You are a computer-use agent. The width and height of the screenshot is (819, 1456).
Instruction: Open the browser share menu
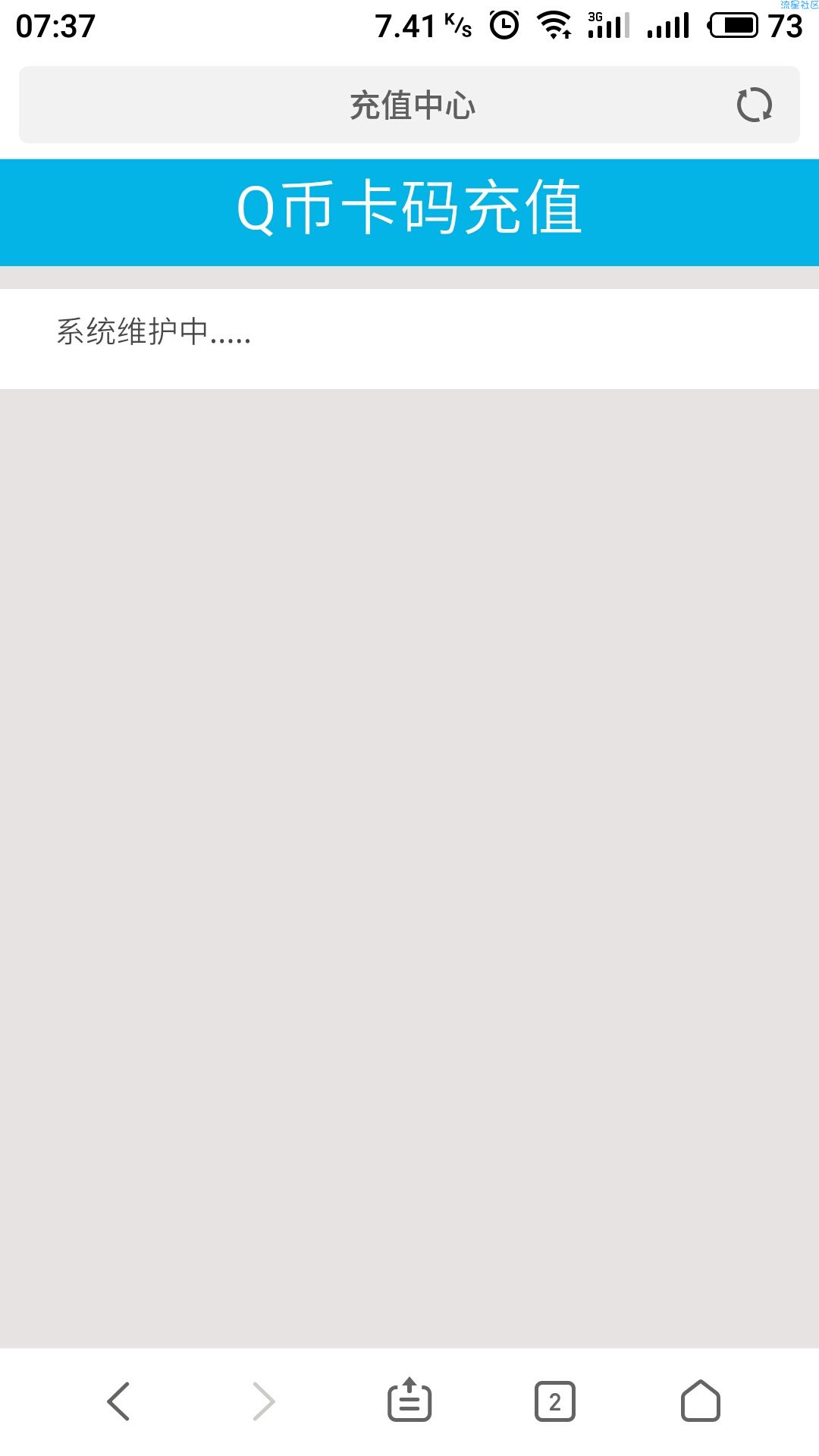point(409,1400)
